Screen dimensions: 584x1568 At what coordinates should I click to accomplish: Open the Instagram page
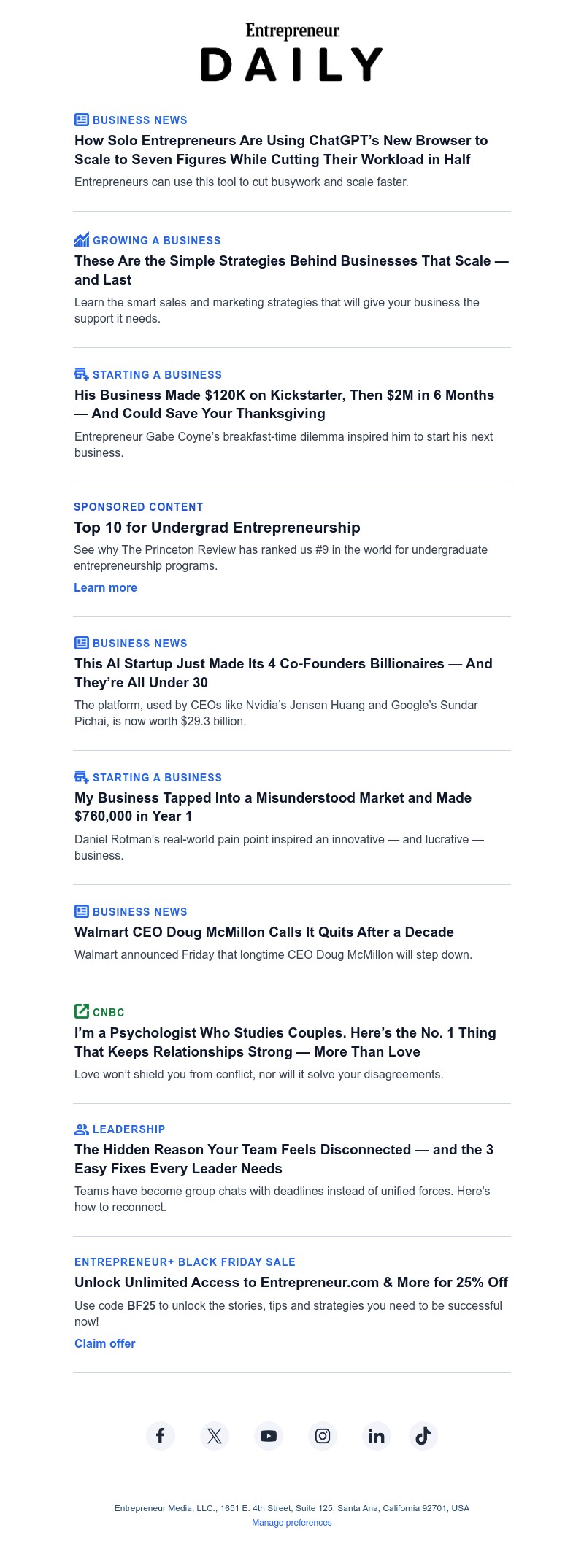[323, 1435]
